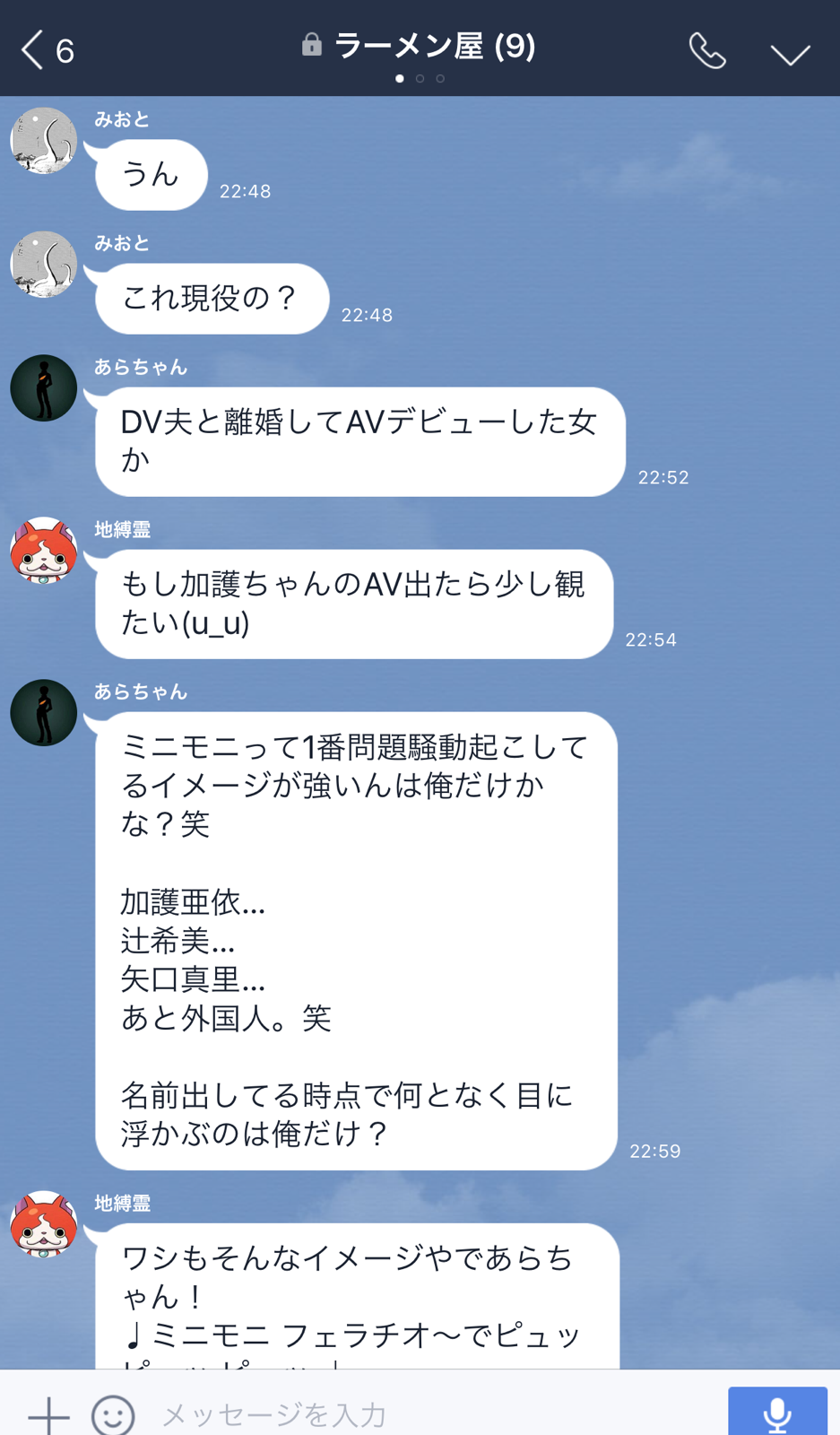Open the emoji sticker picker
Screen dimensions: 840x1435
pyautogui.click(x=113, y=1414)
